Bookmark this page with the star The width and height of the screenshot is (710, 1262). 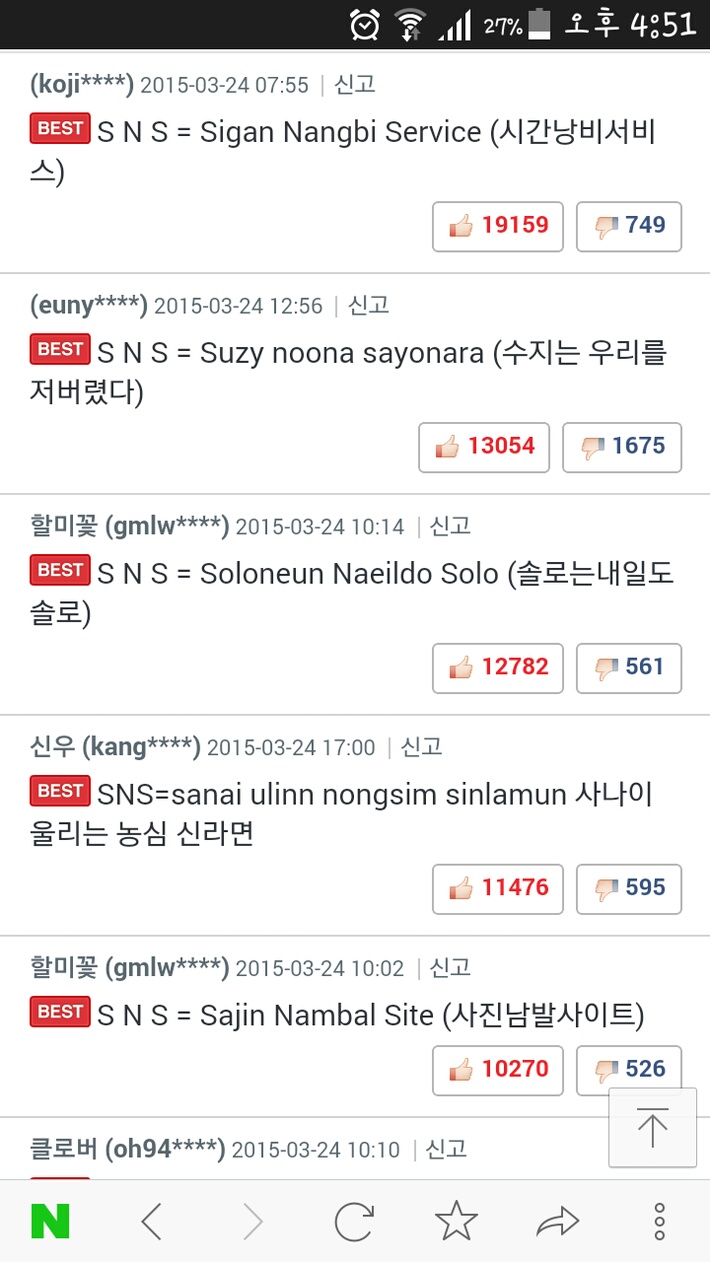[456, 1221]
